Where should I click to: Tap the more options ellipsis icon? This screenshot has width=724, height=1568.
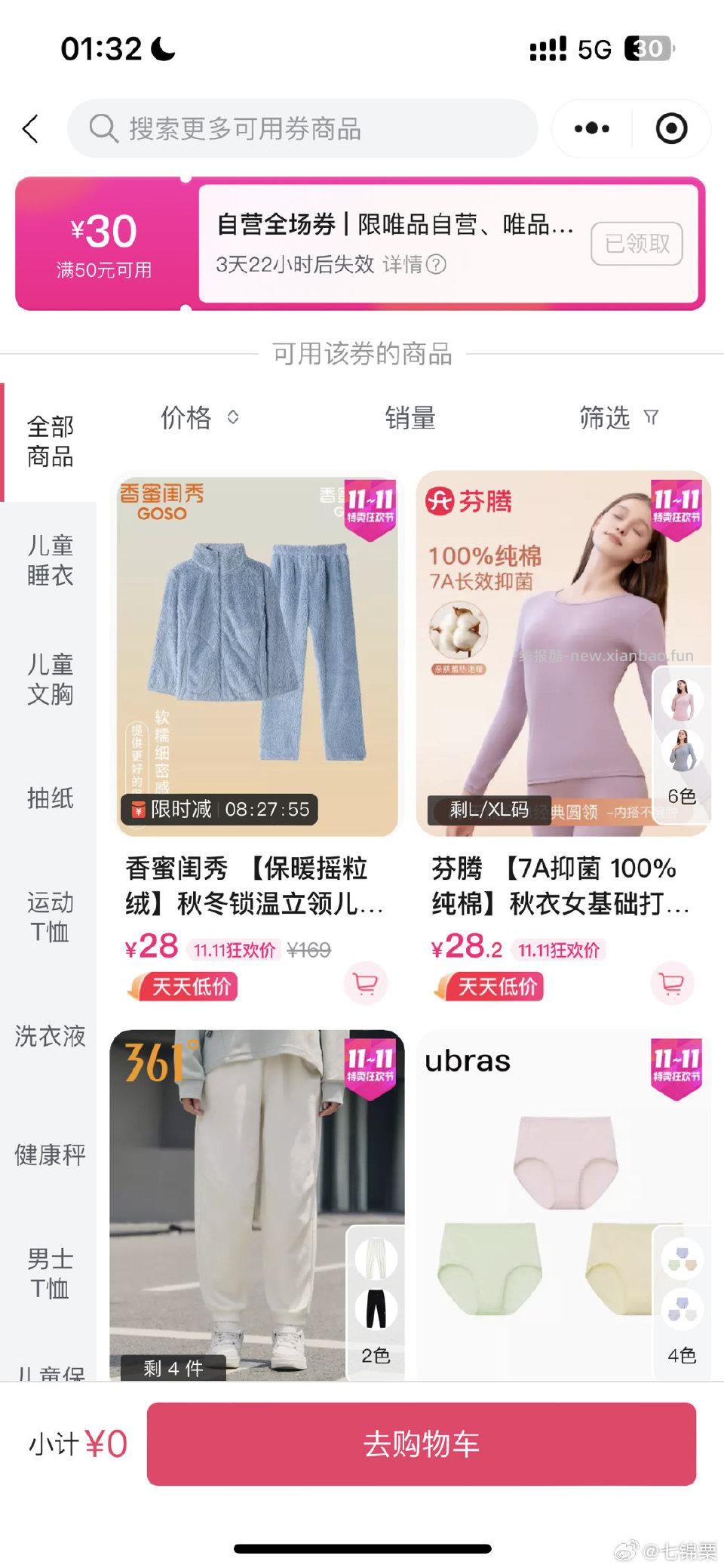click(591, 129)
